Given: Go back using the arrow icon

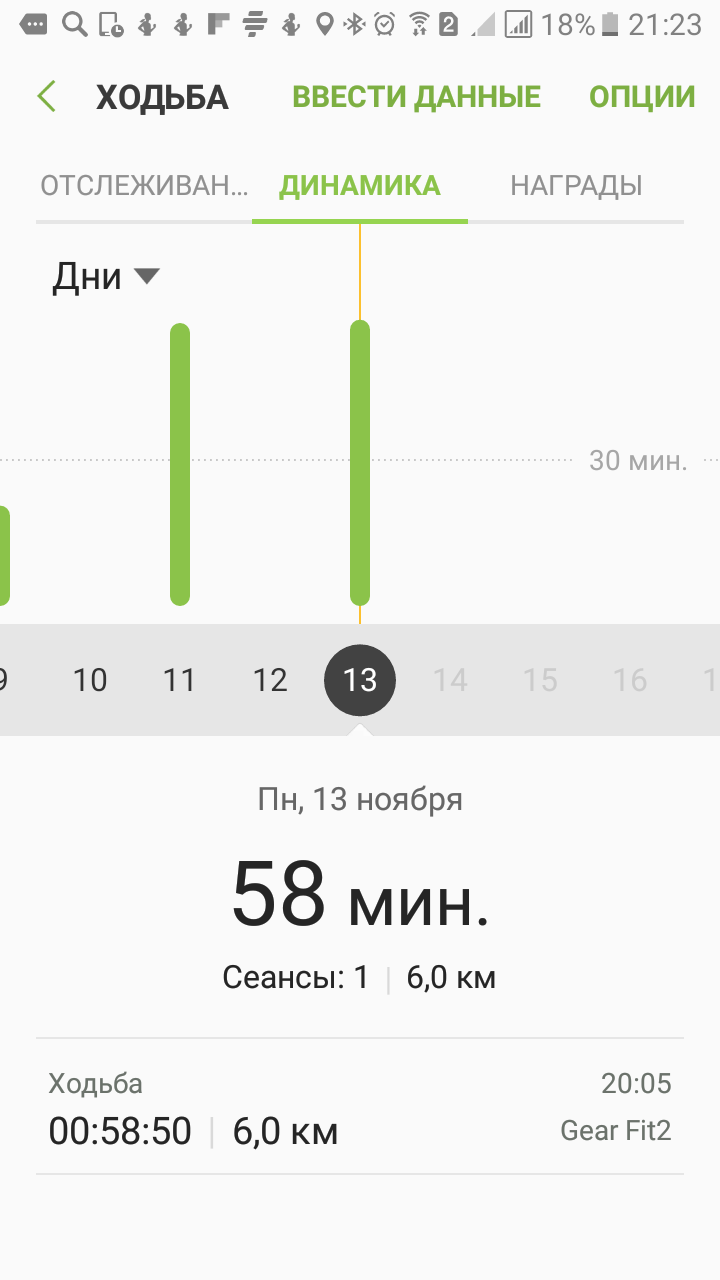Looking at the screenshot, I should 46,97.
